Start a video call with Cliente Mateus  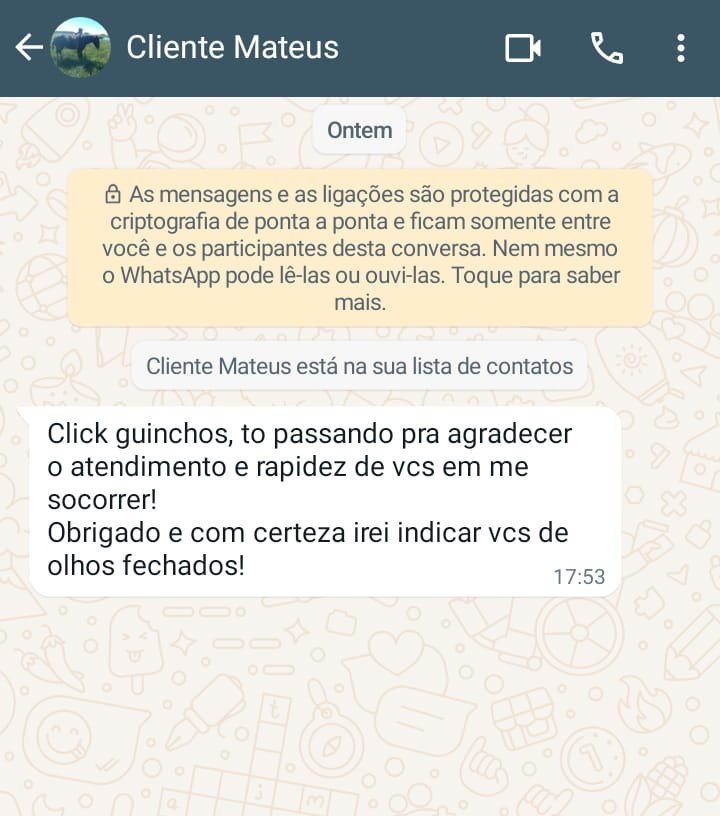click(524, 46)
